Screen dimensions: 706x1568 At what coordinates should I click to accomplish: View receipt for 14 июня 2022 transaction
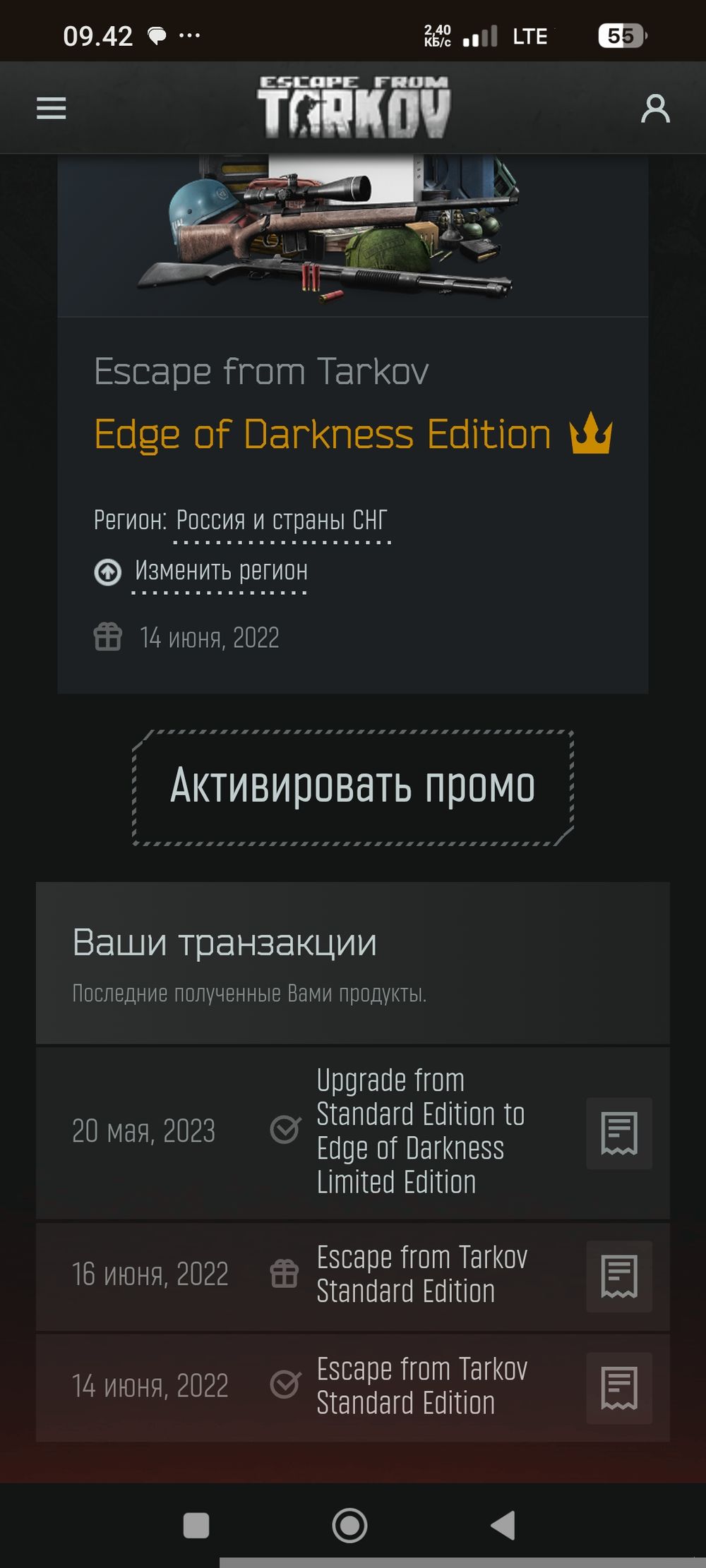(619, 1387)
